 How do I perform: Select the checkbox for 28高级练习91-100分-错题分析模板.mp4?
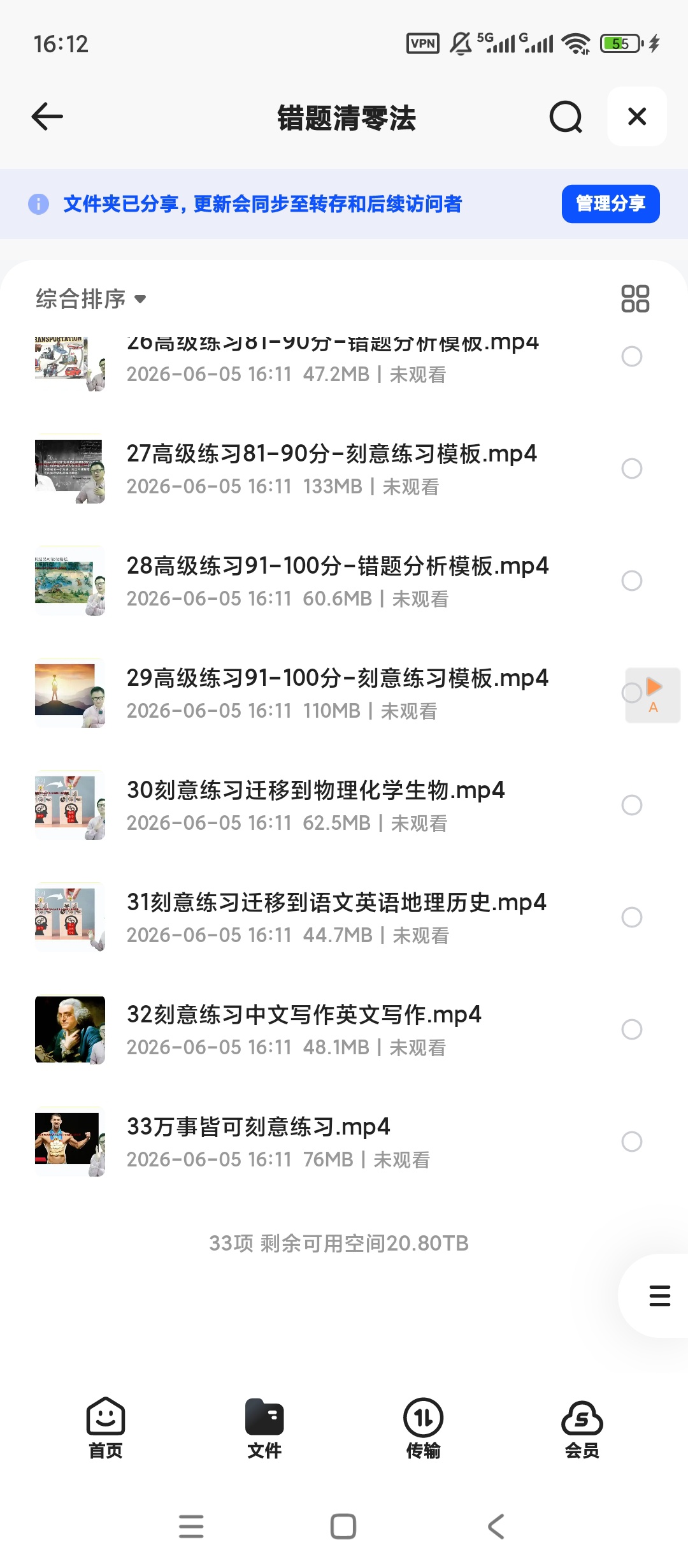point(632,581)
